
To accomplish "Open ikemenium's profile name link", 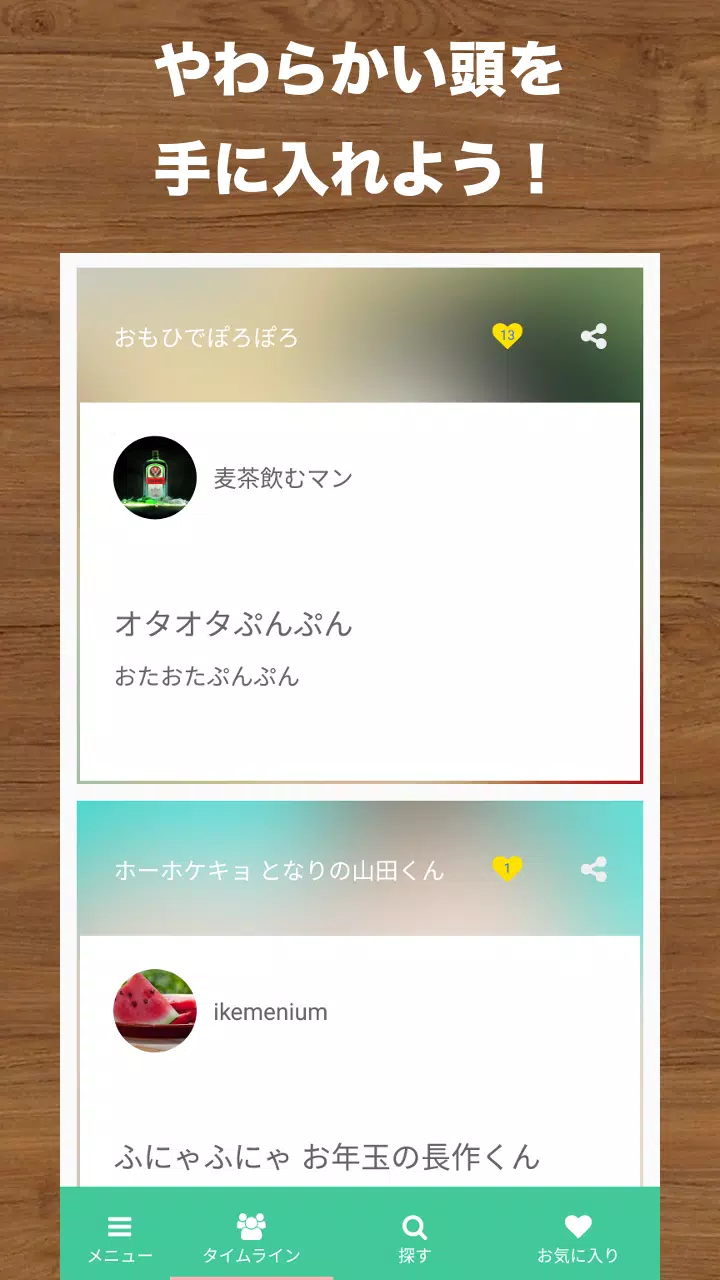I will pos(271,1011).
